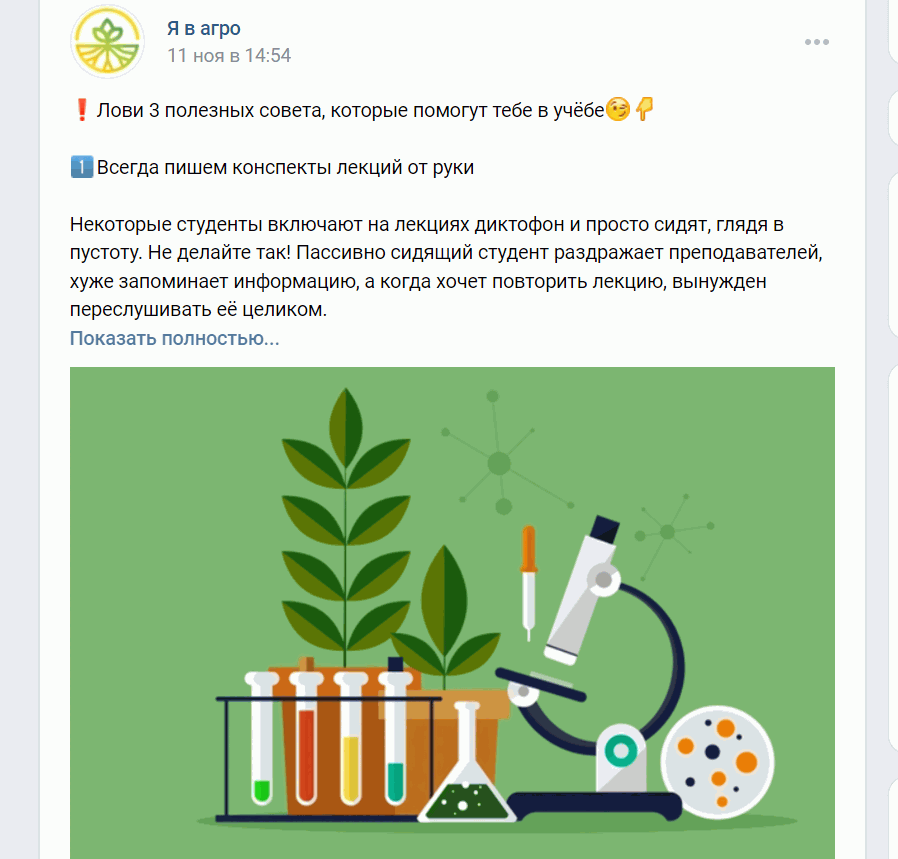Screen dimensions: 898x859
Task: Open the attached lab illustration image
Action: [x=452, y=612]
